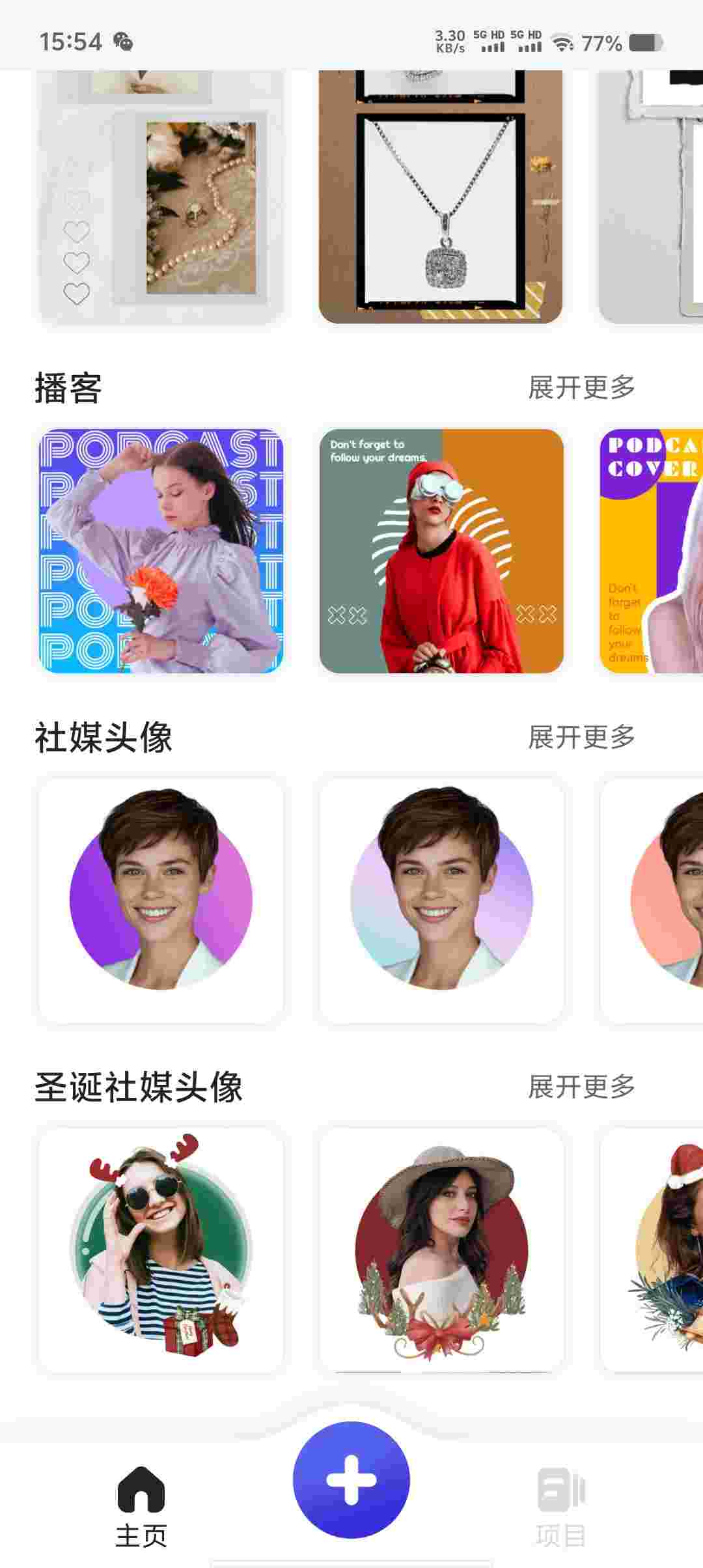Expand more templates in 圣诞社媒头像 section
703x1568 pixels.
pos(581,1087)
